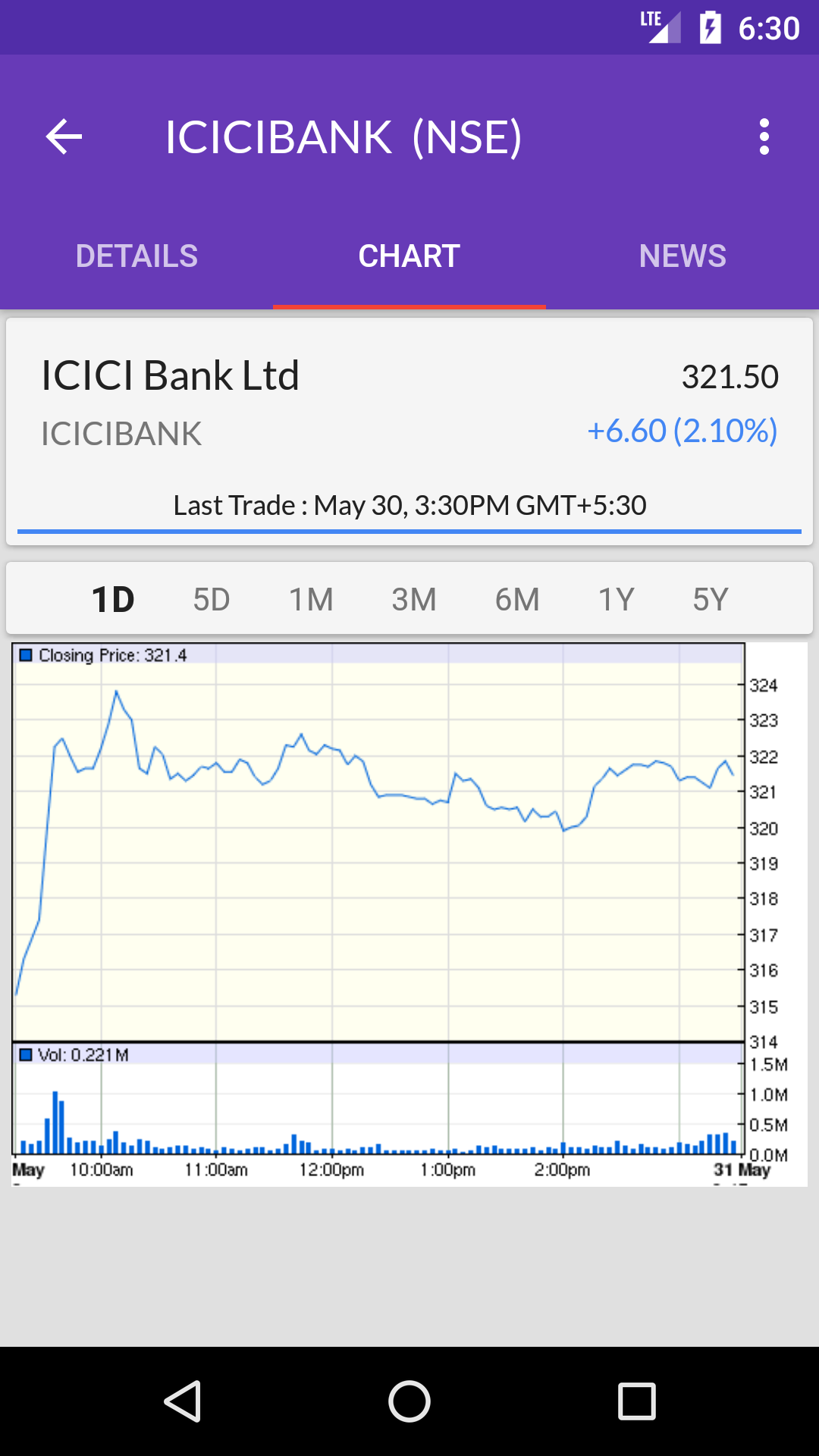Click the back arrow in the app bar
This screenshot has height=1456, width=819.
64,137
